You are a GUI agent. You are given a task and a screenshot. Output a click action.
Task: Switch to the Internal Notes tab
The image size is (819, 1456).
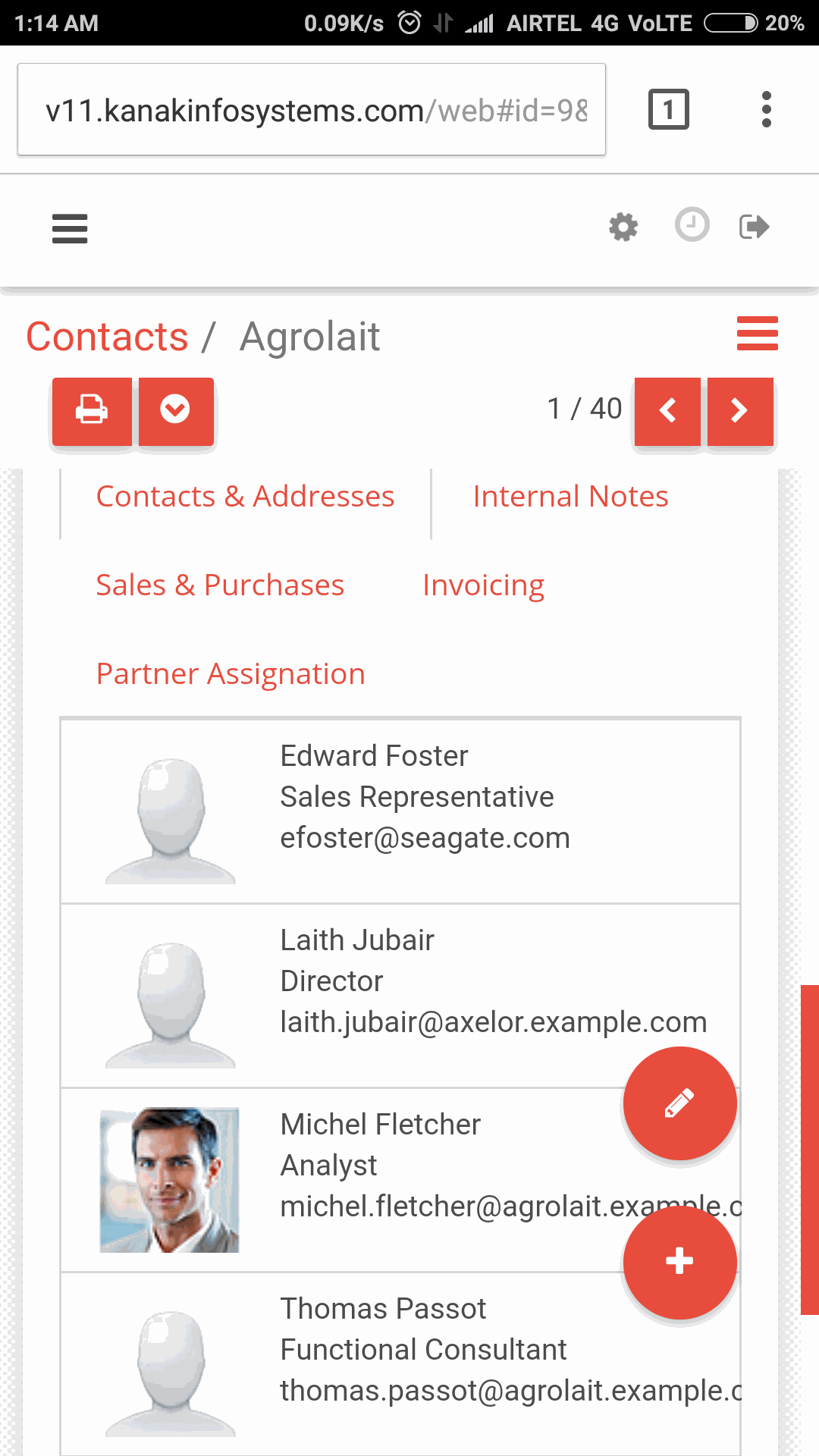(x=570, y=497)
